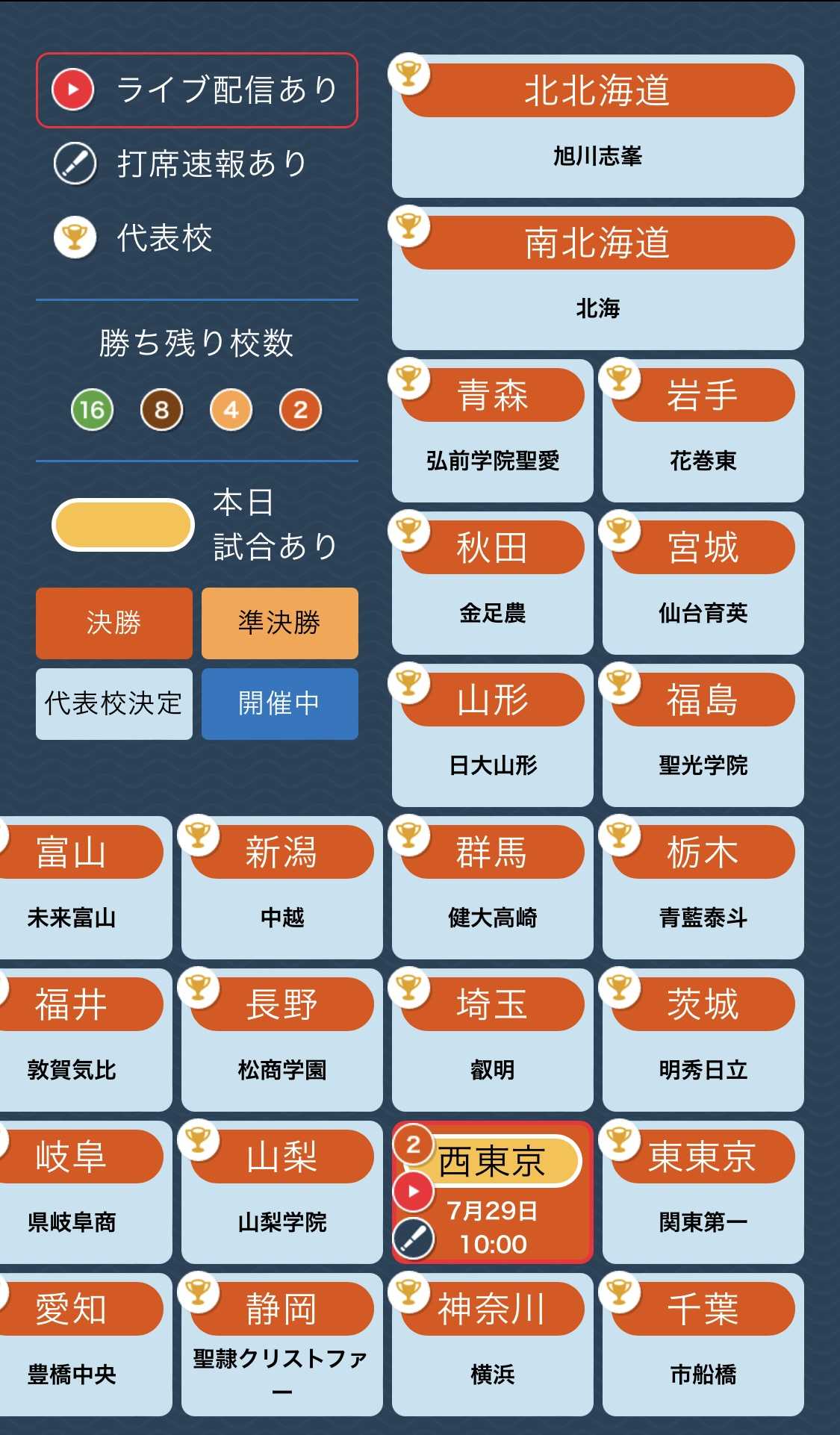Viewport: 840px width, 1435px height.
Task: View the 静岡 tournament card
Action: point(282,1345)
